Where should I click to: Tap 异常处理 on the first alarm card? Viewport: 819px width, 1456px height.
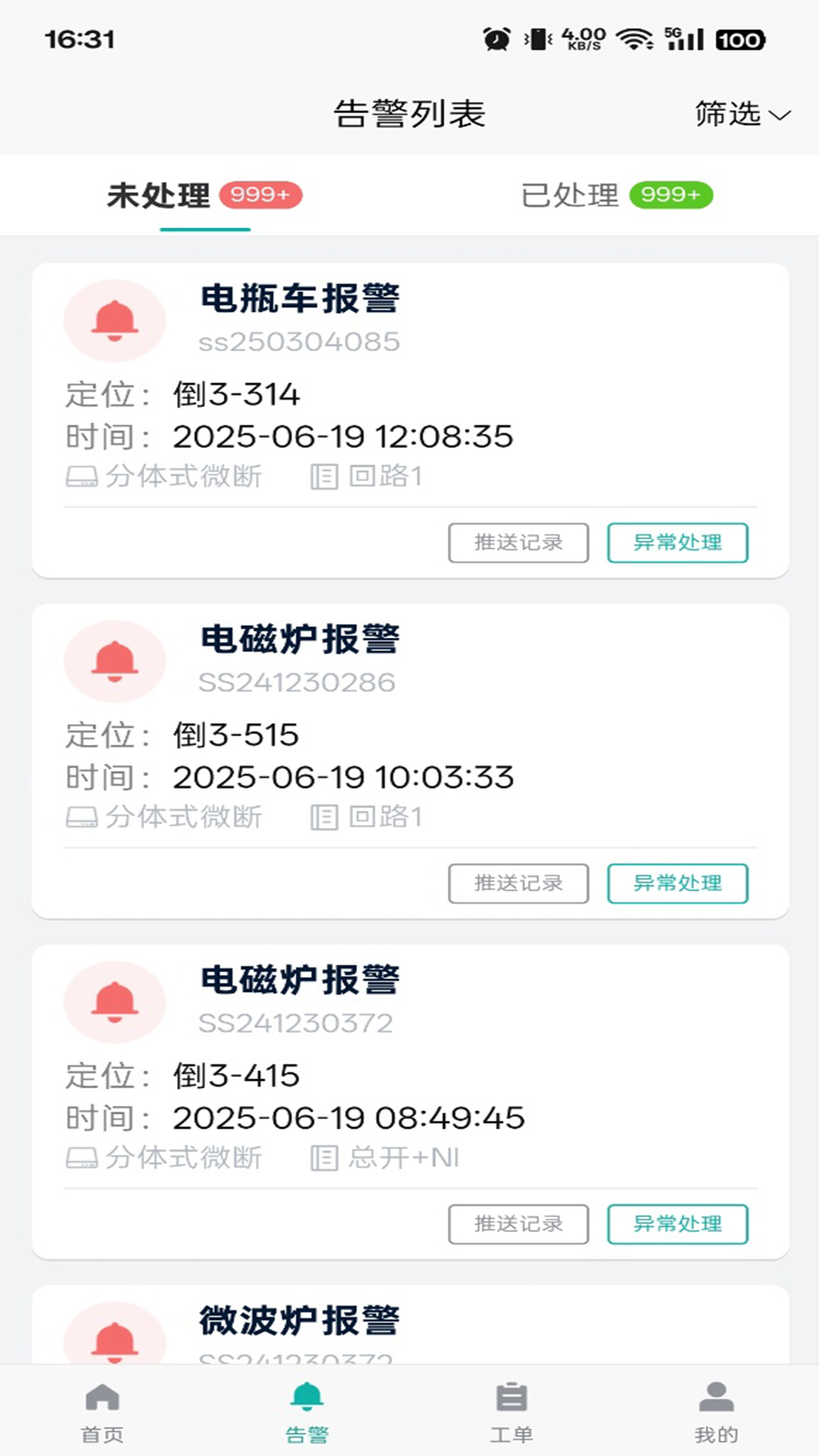click(x=677, y=543)
